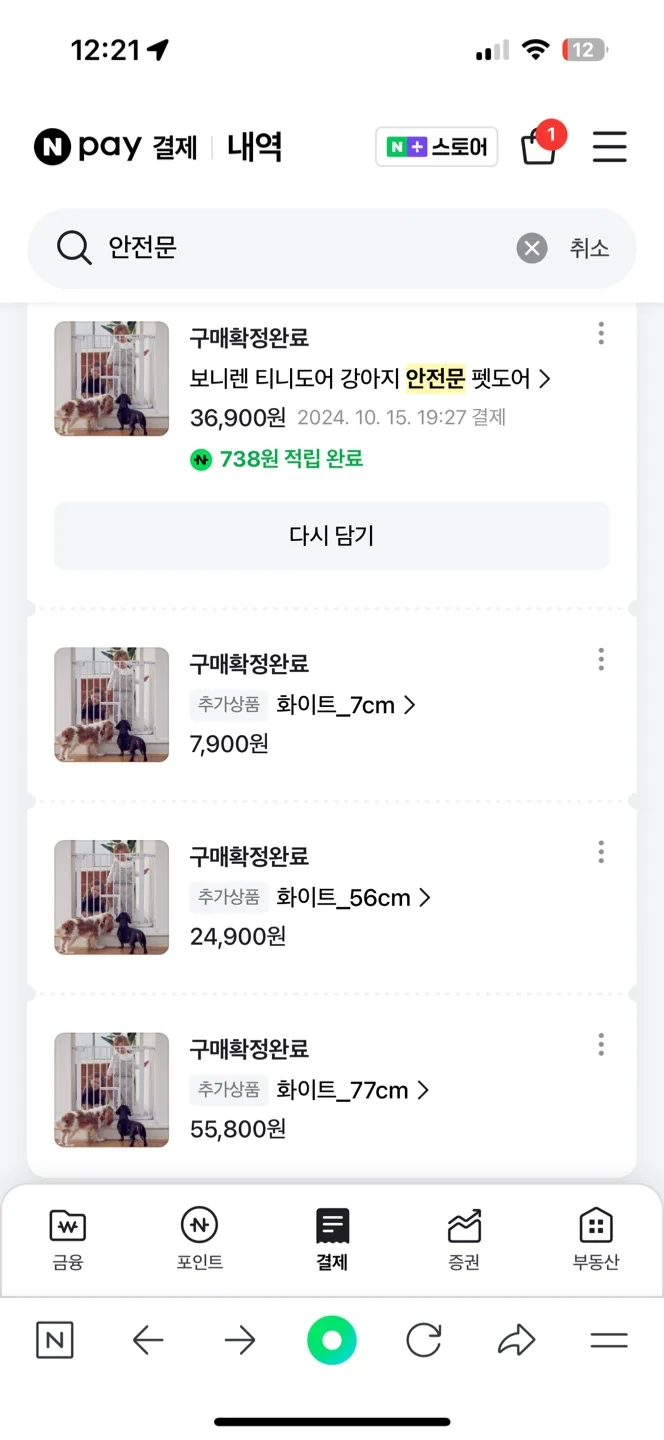Open the shopping cart icon
Viewport: 664px width, 1440px height.
point(539,148)
